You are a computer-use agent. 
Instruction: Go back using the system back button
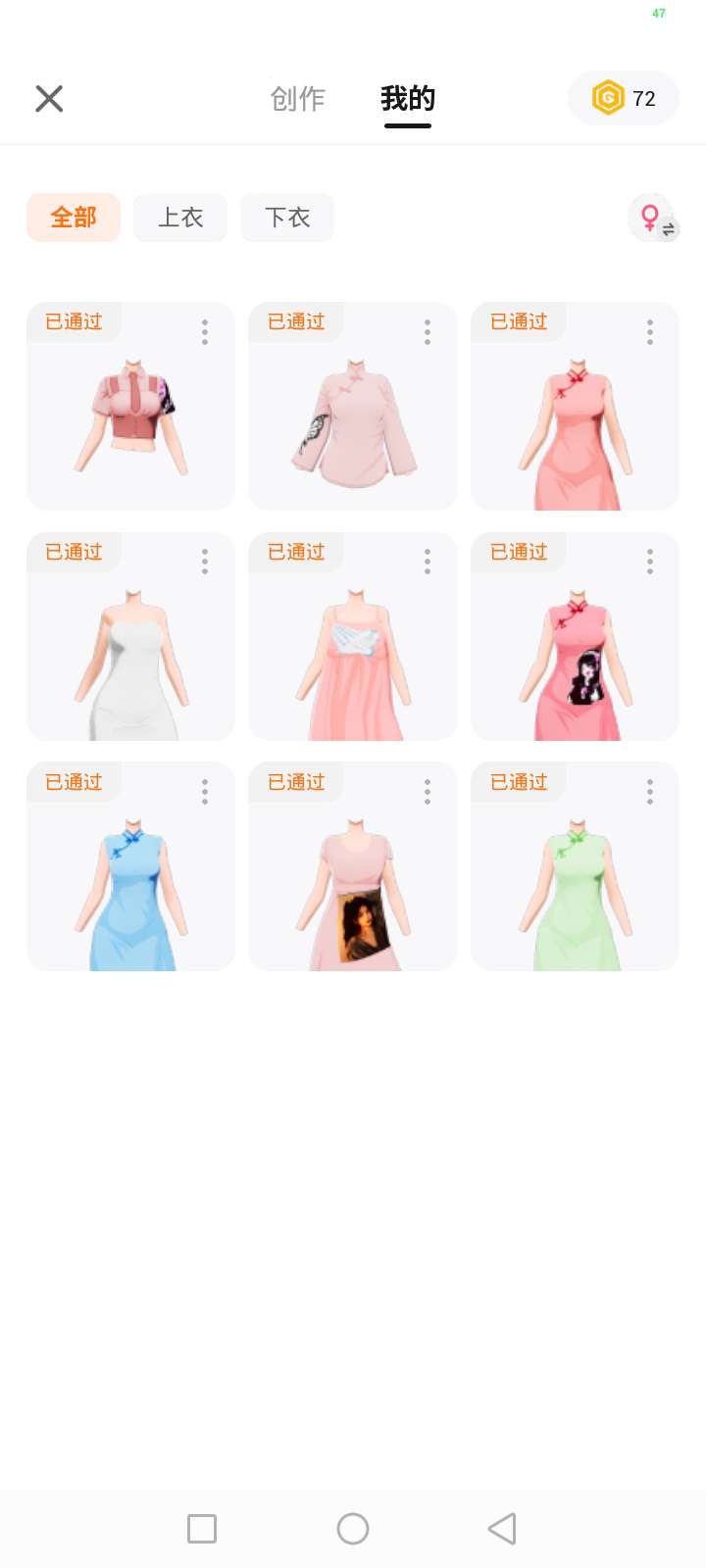tap(502, 1529)
